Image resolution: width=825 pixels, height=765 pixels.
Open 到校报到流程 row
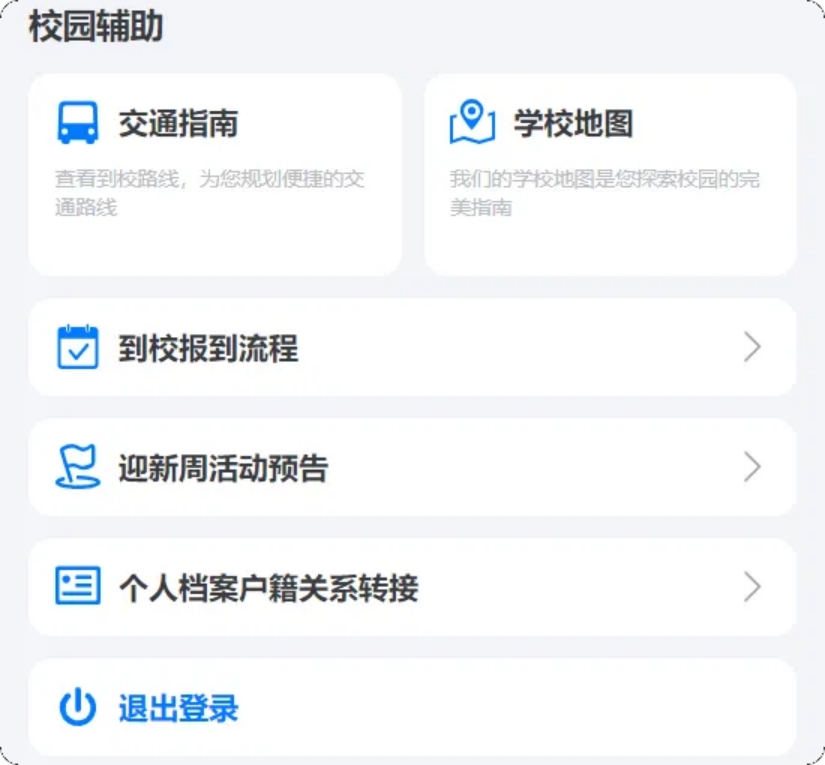pos(412,347)
